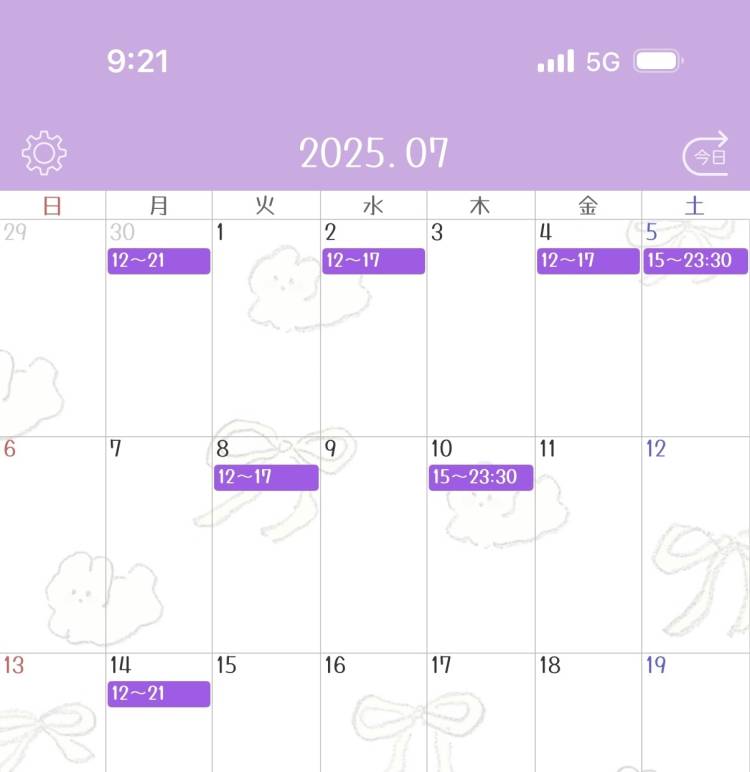Select July 12 on the calendar
Viewport: 750px width, 772px height.
pos(695,545)
